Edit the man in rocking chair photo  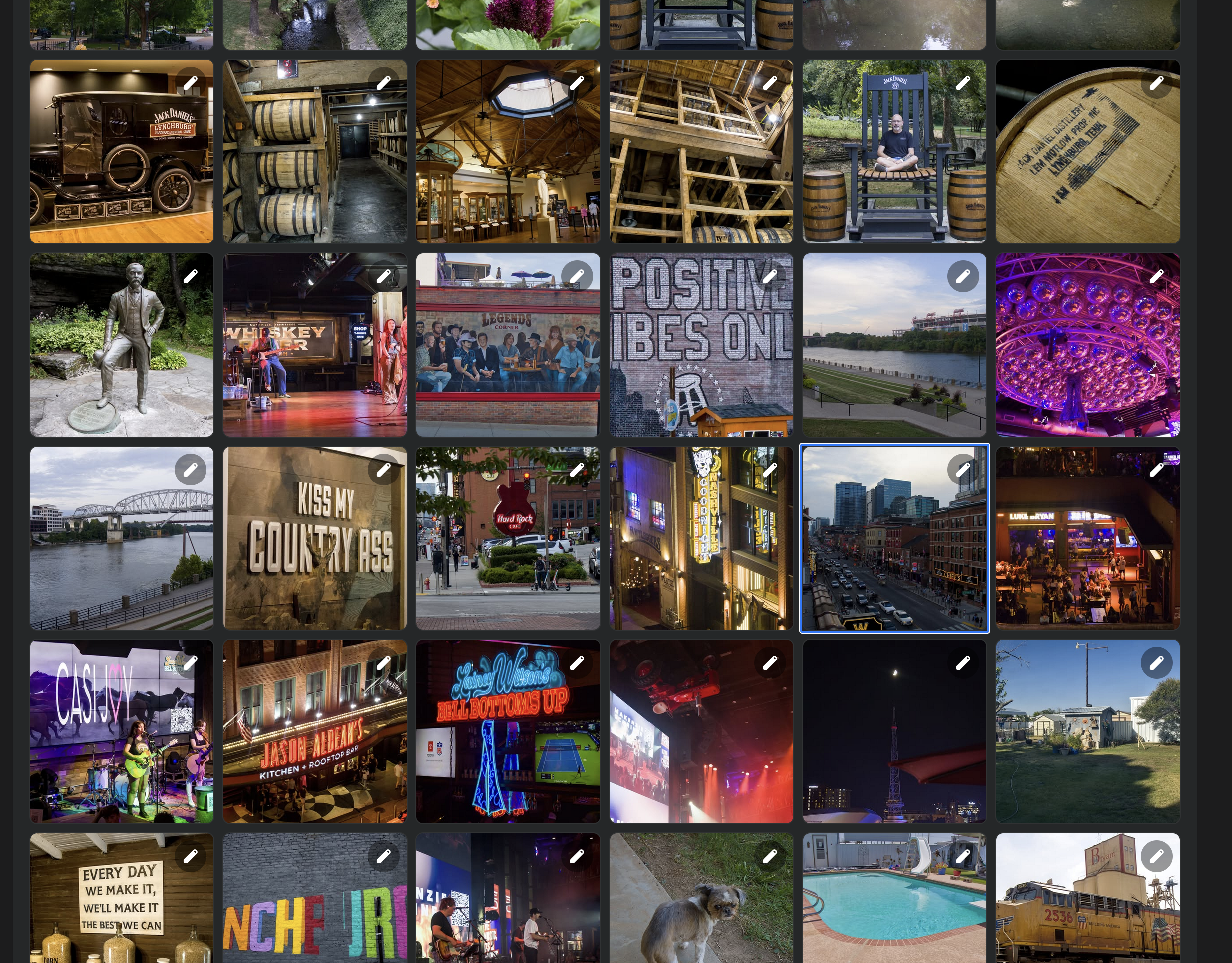point(962,83)
